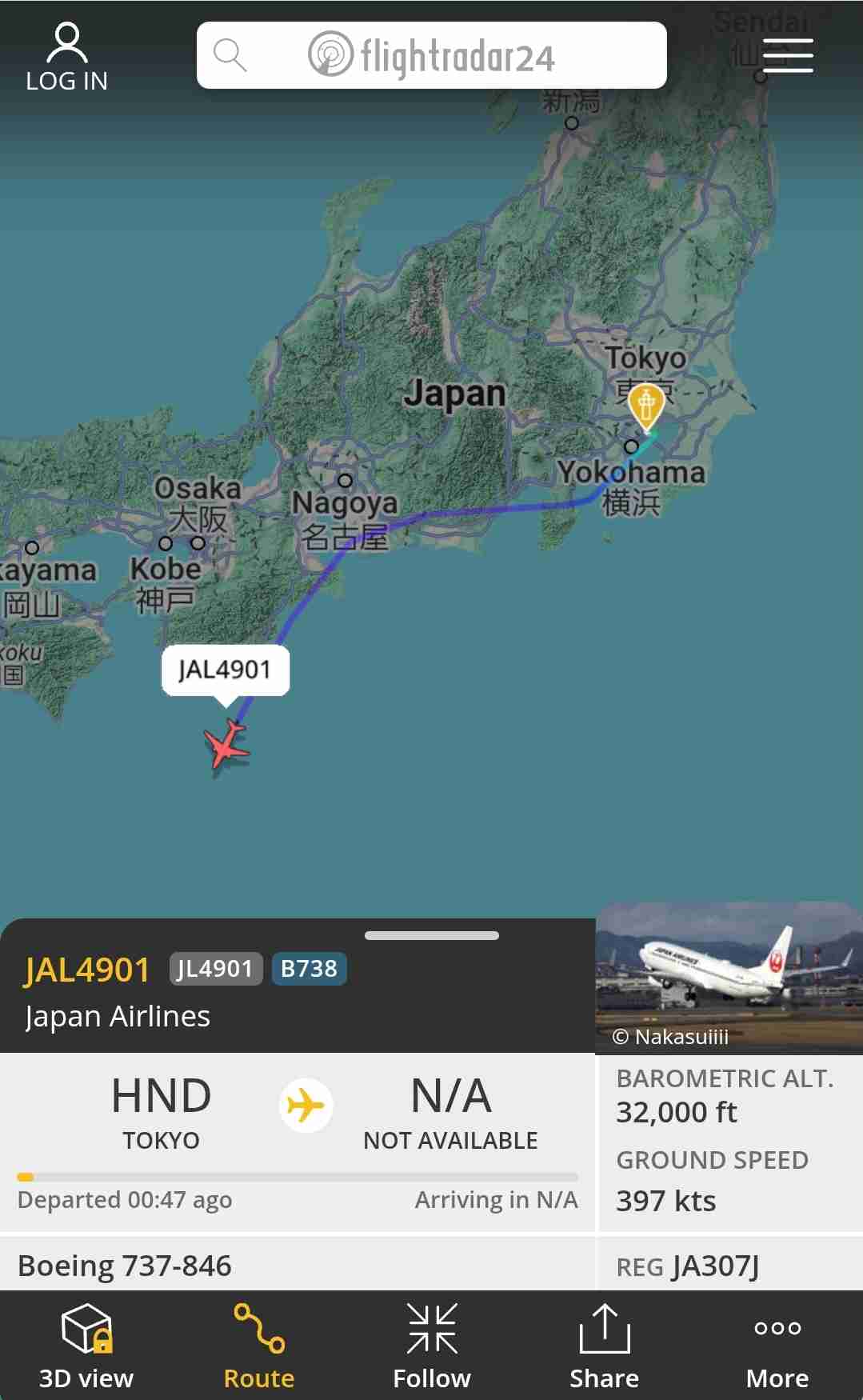Open the Japan Airlines aircraft photo
The image size is (863, 1400).
tap(729, 977)
